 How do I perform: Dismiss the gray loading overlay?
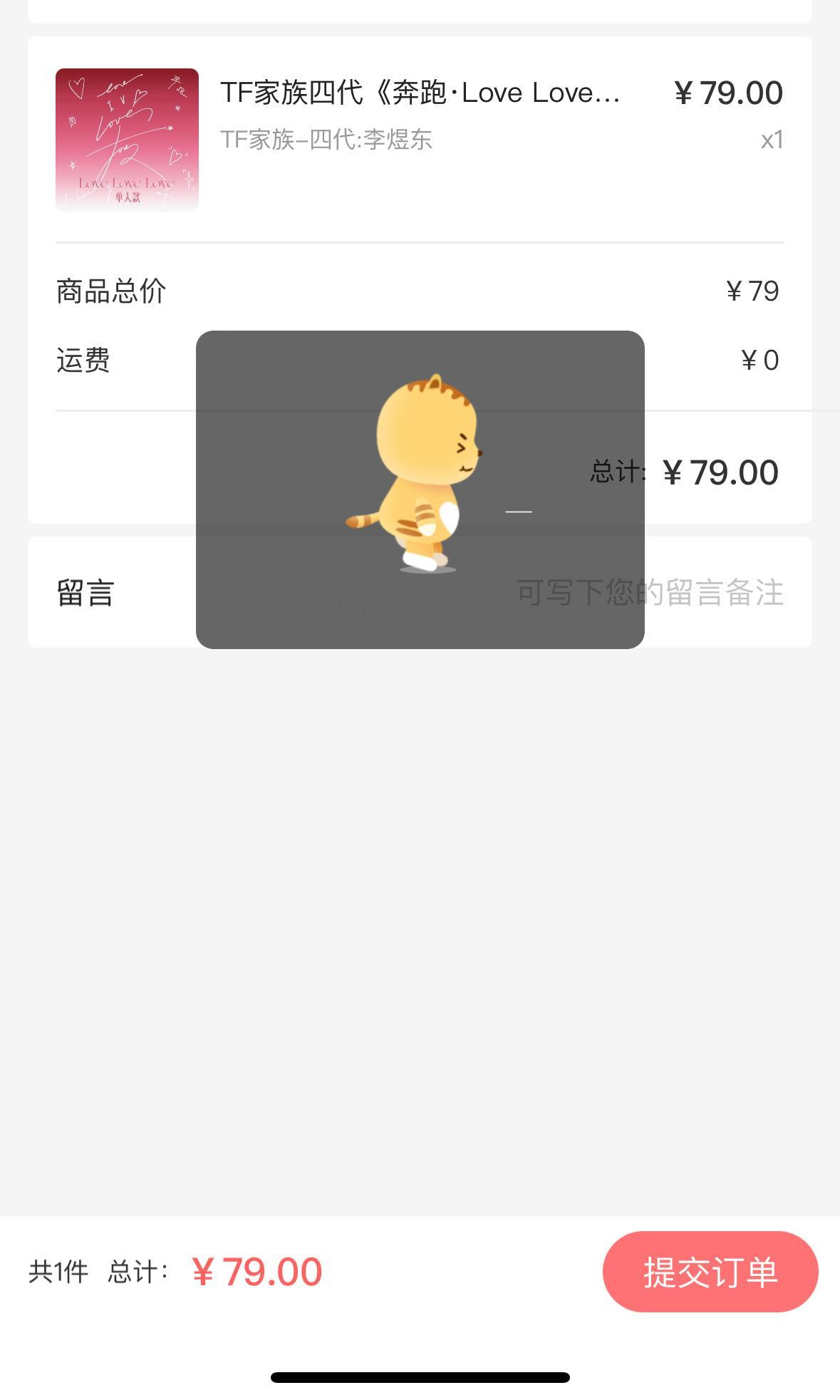420,489
